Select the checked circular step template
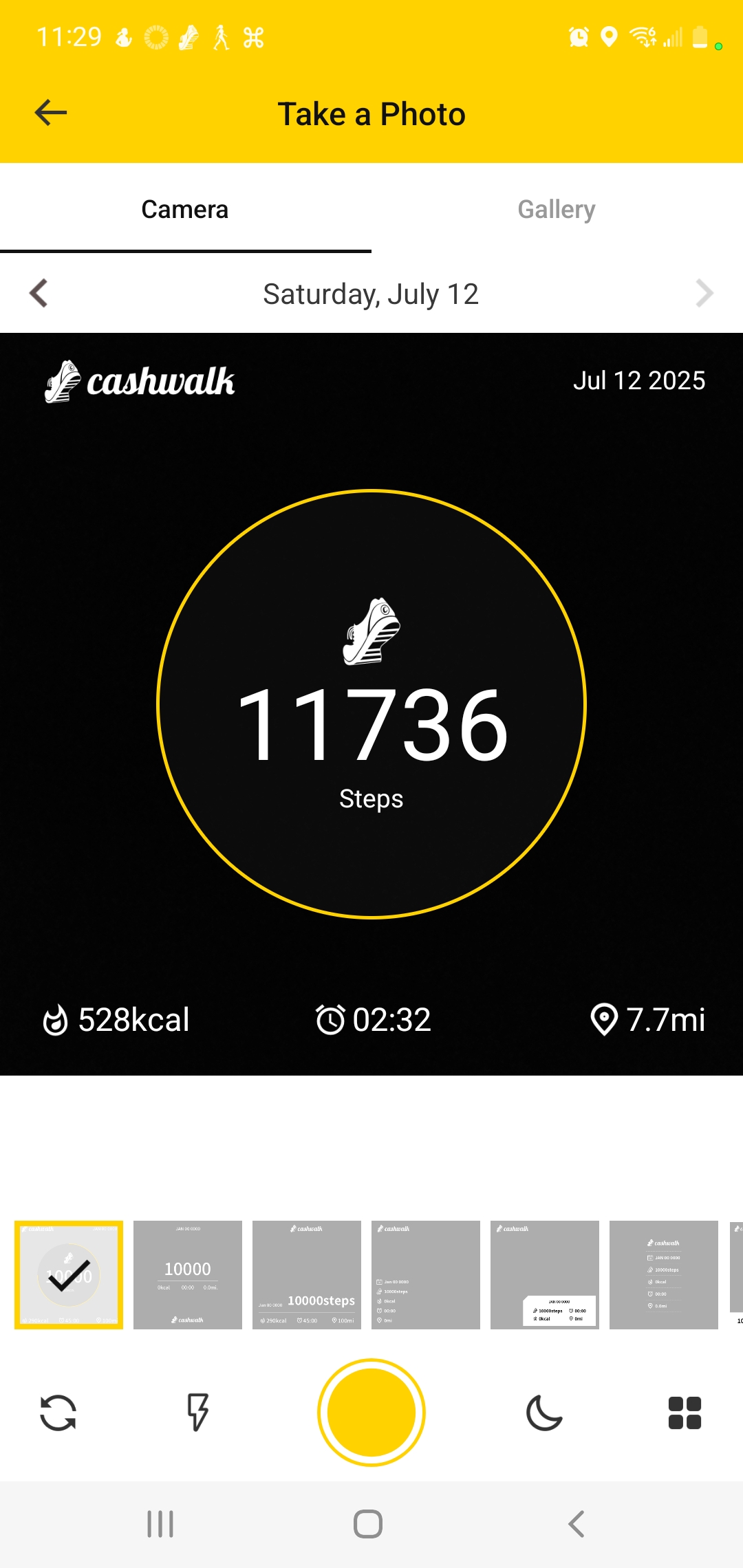 69,1275
